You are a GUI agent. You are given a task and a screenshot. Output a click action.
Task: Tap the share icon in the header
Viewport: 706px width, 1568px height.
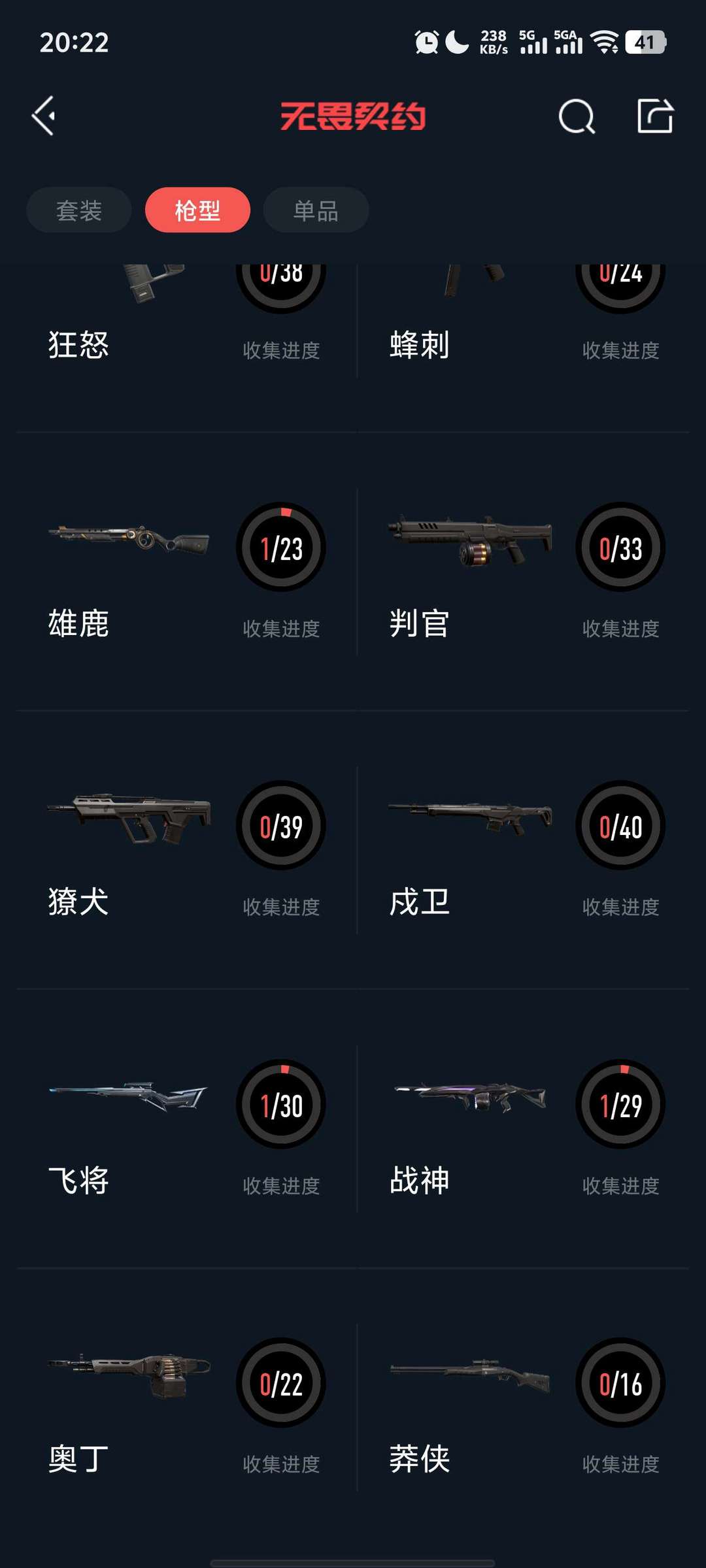655,116
